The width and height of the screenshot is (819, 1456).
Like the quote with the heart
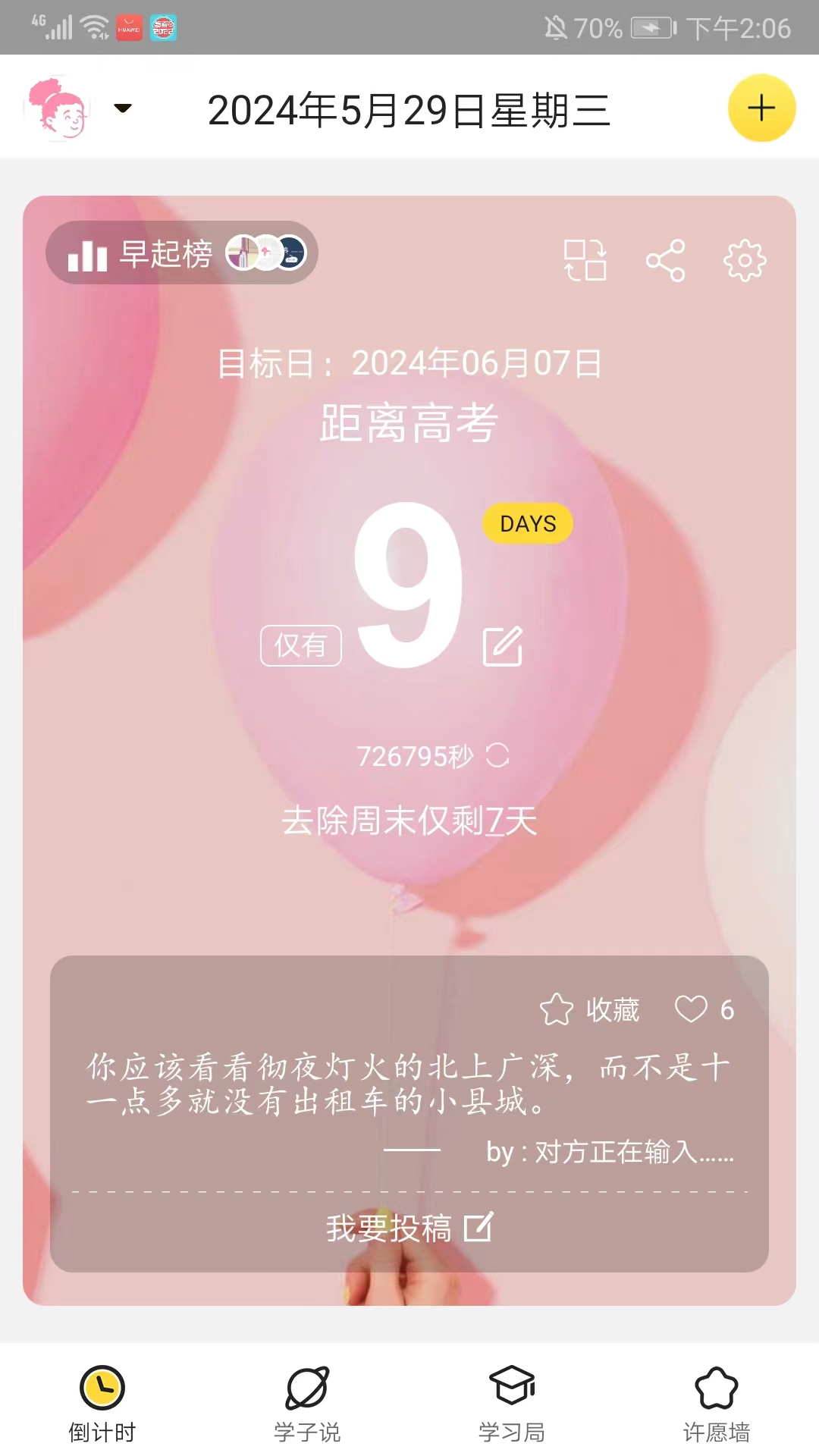pos(692,1009)
